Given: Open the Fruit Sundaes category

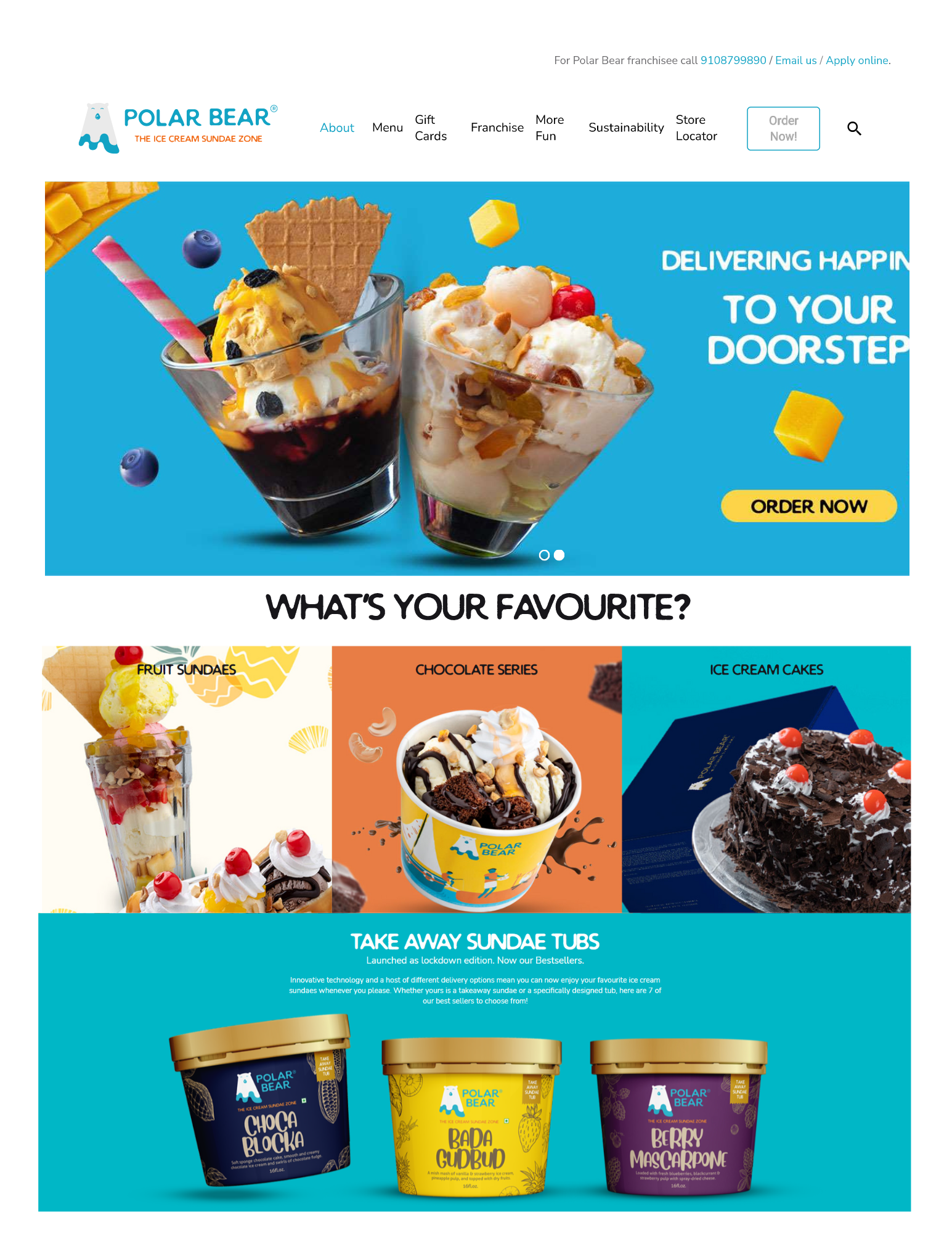Looking at the screenshot, I should coord(186,779).
